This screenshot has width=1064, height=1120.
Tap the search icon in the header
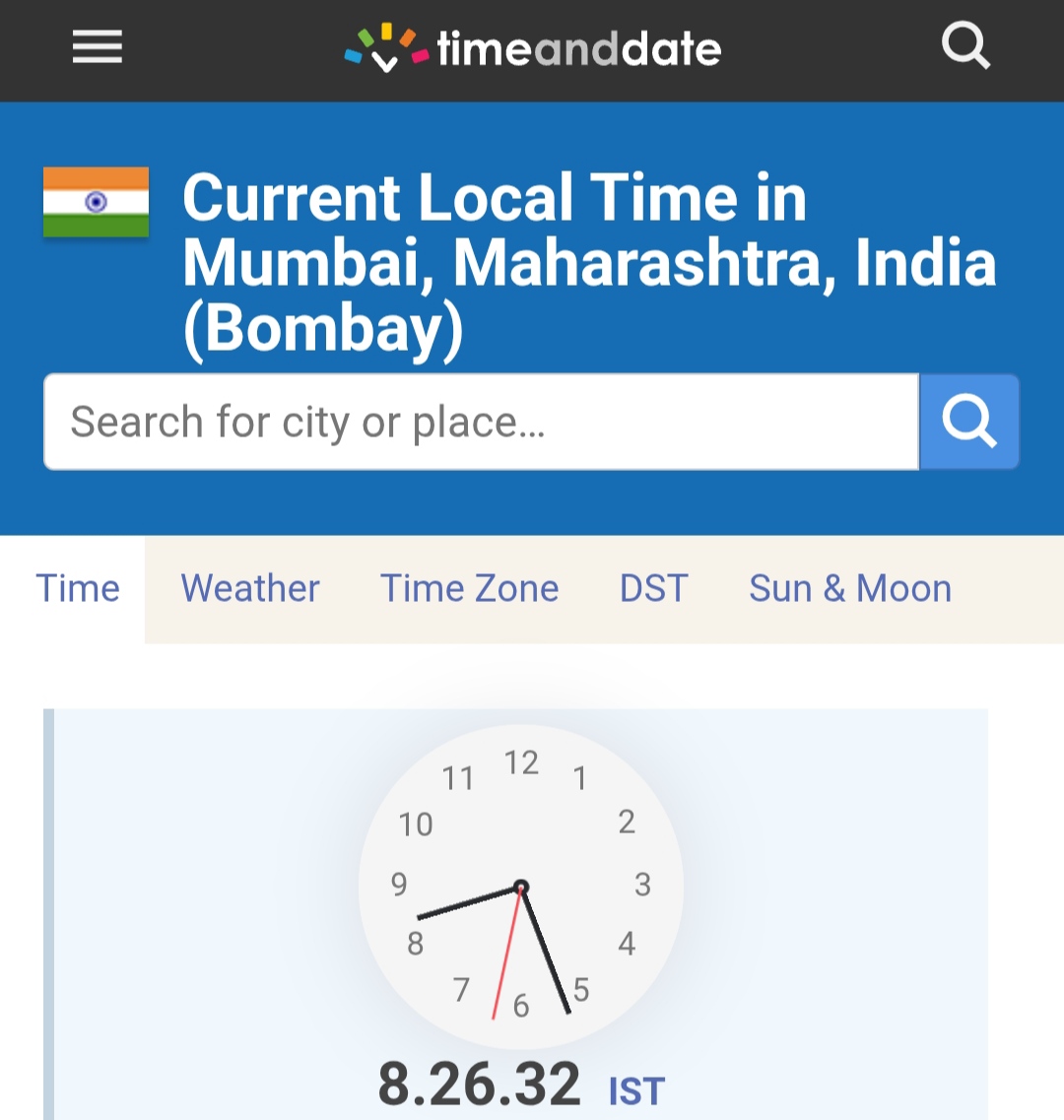tap(965, 45)
